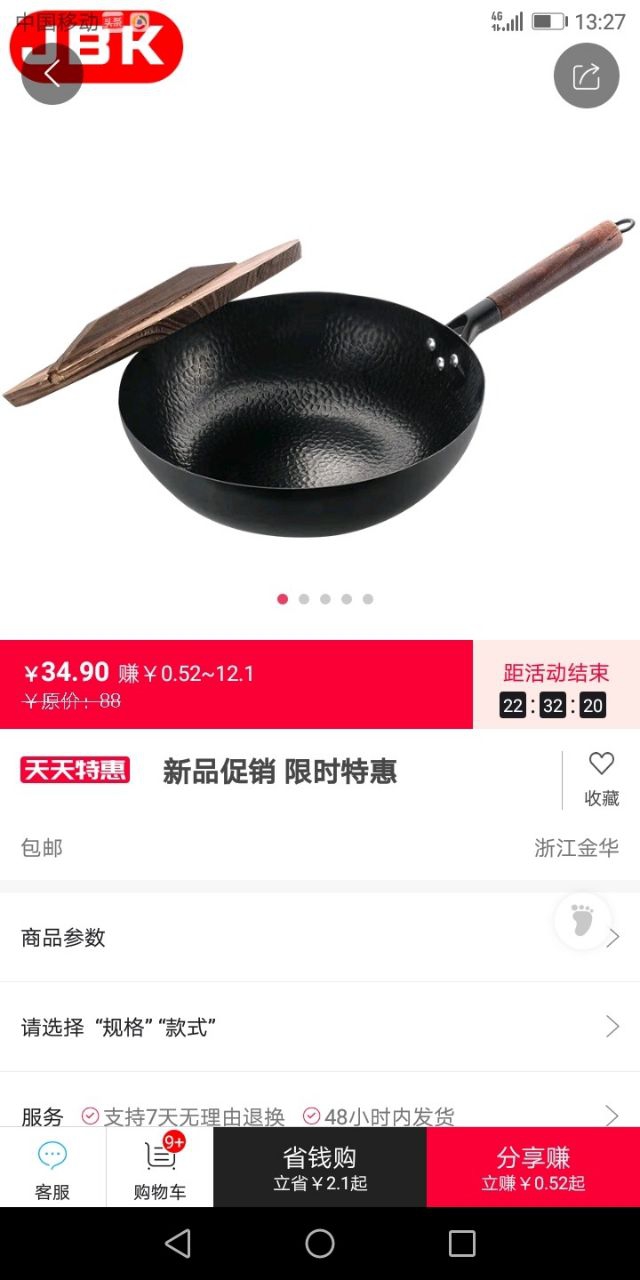The width and height of the screenshot is (640, 1280).
Task: Share this product via top-right icon
Action: pyautogui.click(x=586, y=76)
